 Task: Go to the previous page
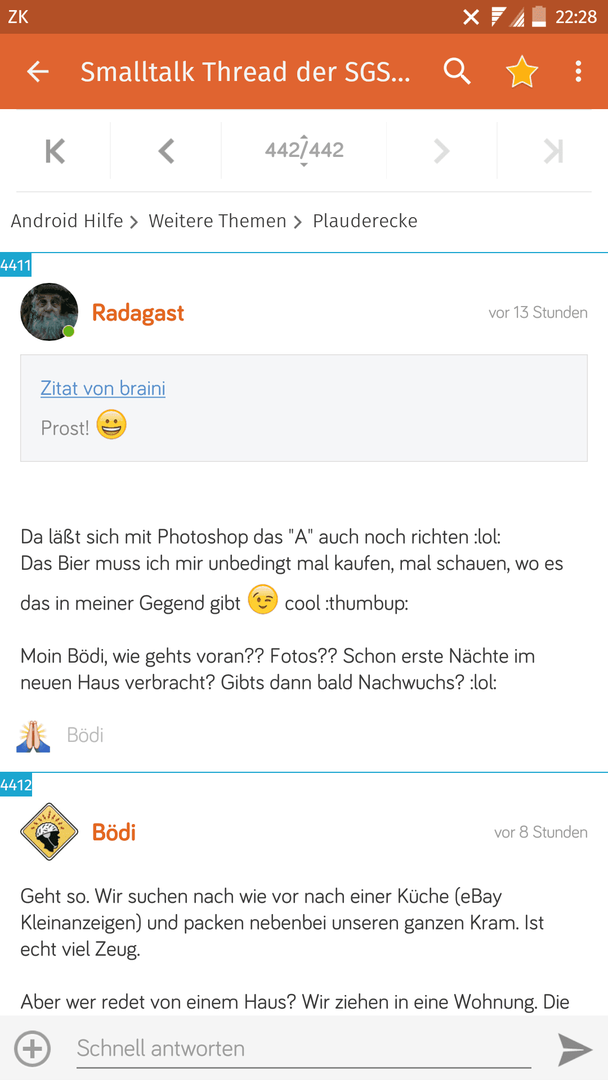166,151
